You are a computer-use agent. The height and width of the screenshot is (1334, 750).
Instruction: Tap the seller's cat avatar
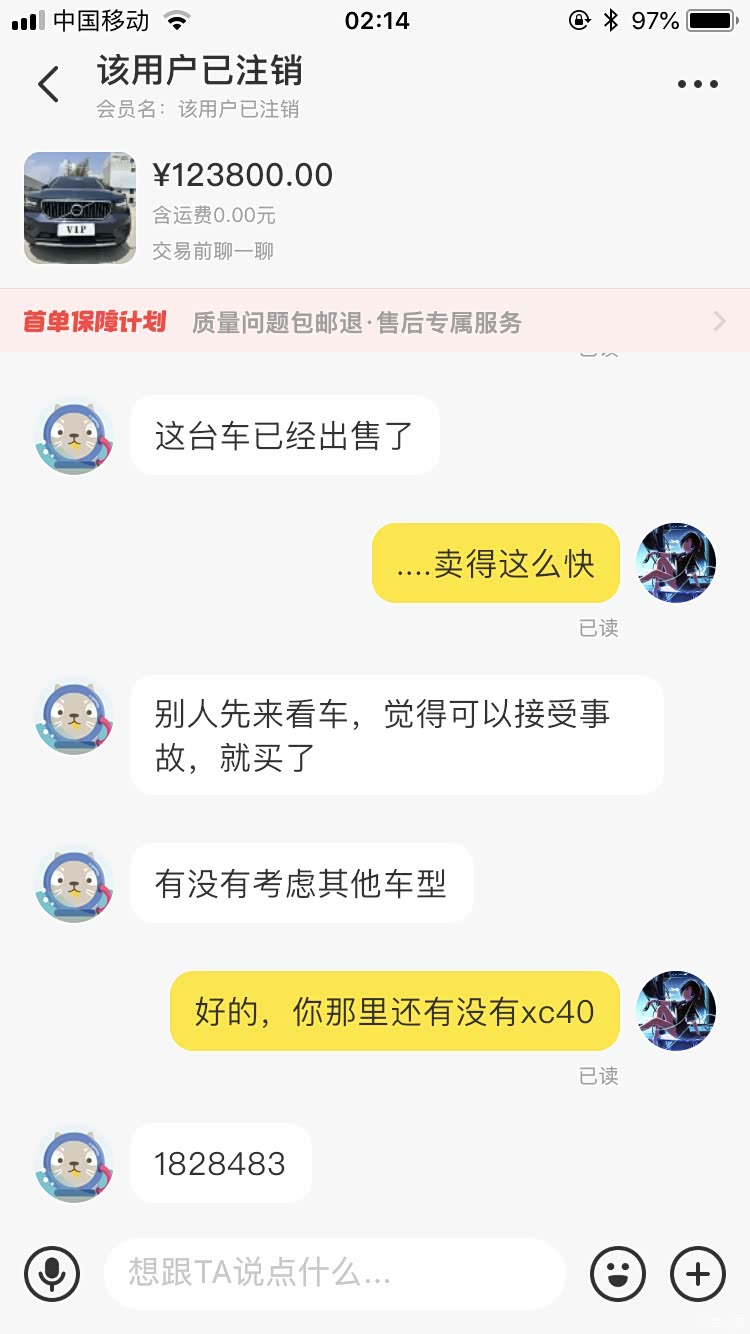pos(73,435)
